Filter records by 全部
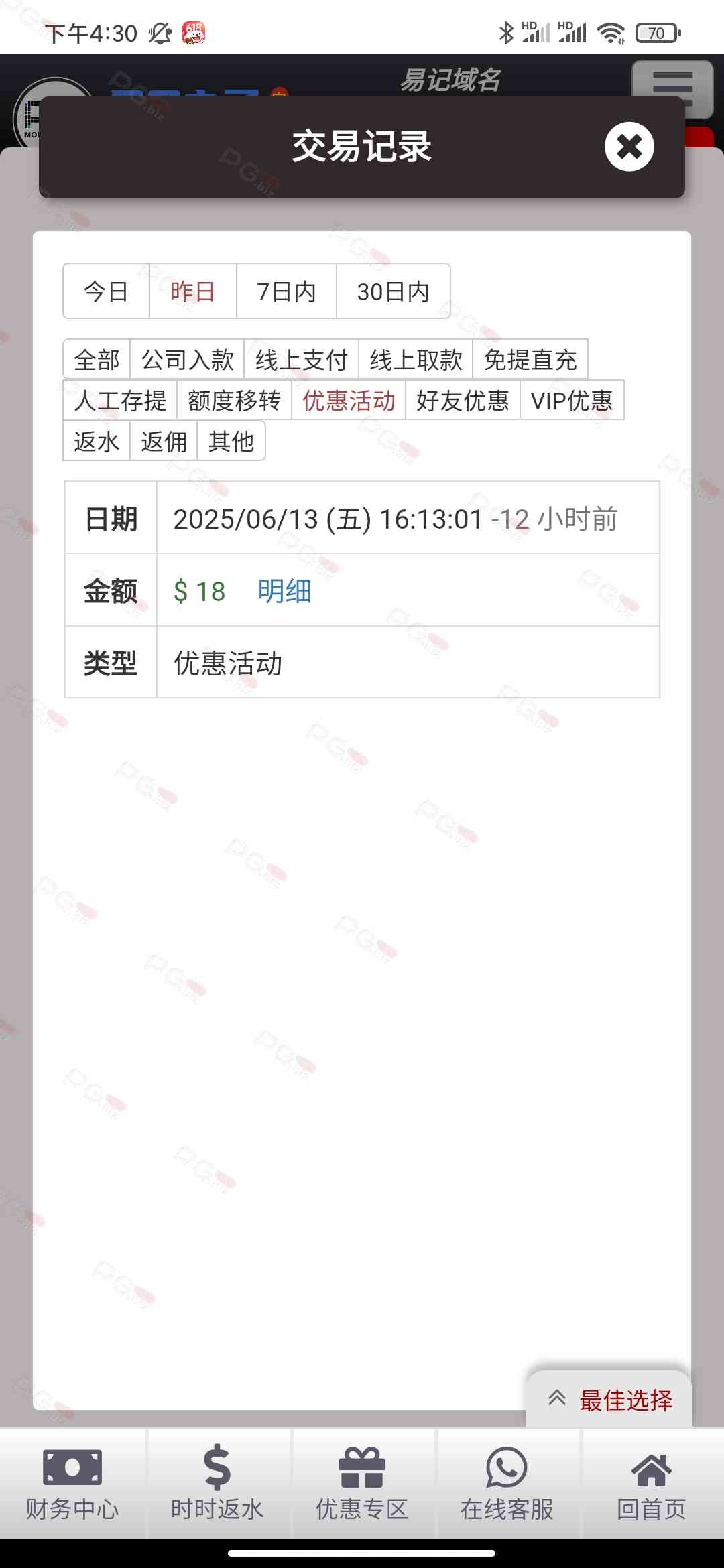The height and width of the screenshot is (1568, 724). coord(97,360)
